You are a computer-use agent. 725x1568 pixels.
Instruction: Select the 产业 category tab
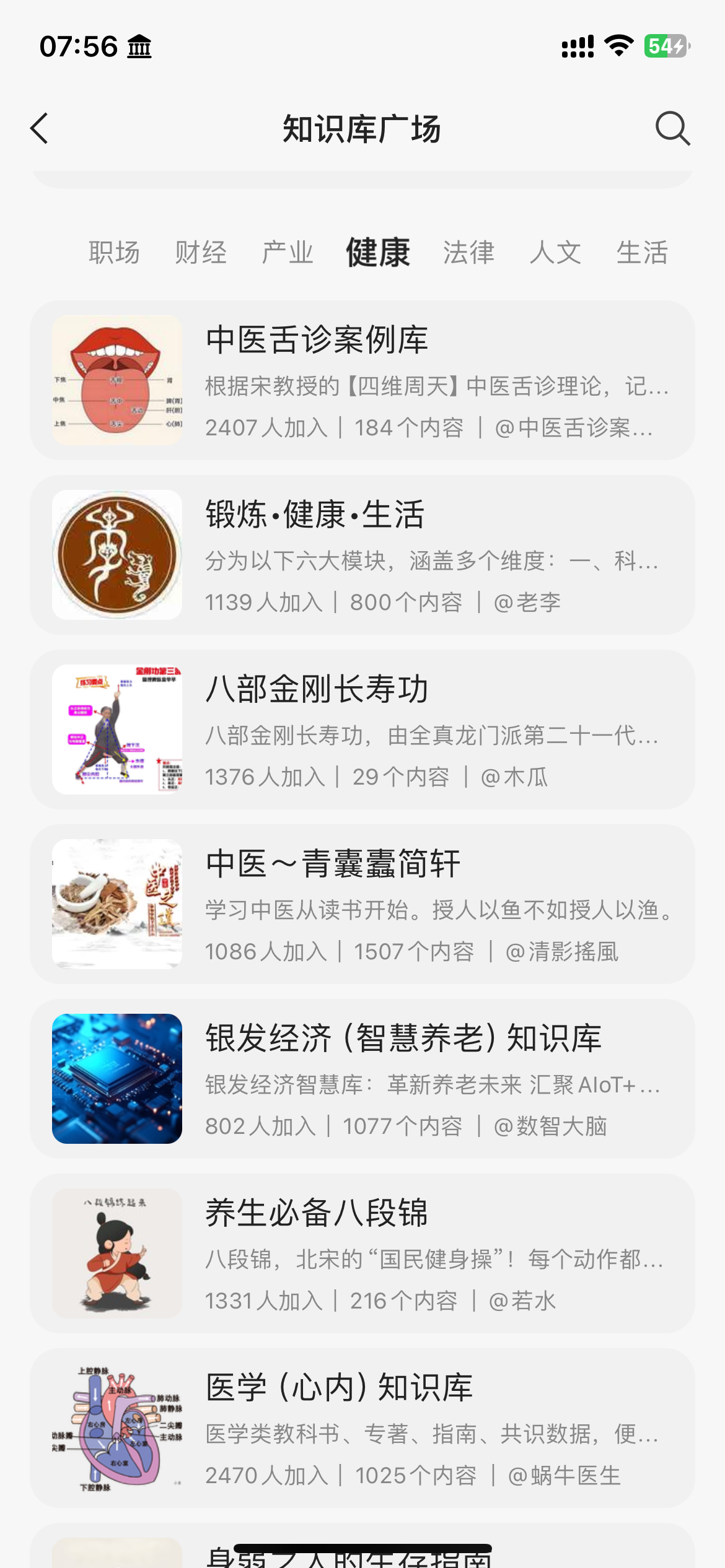(x=288, y=253)
